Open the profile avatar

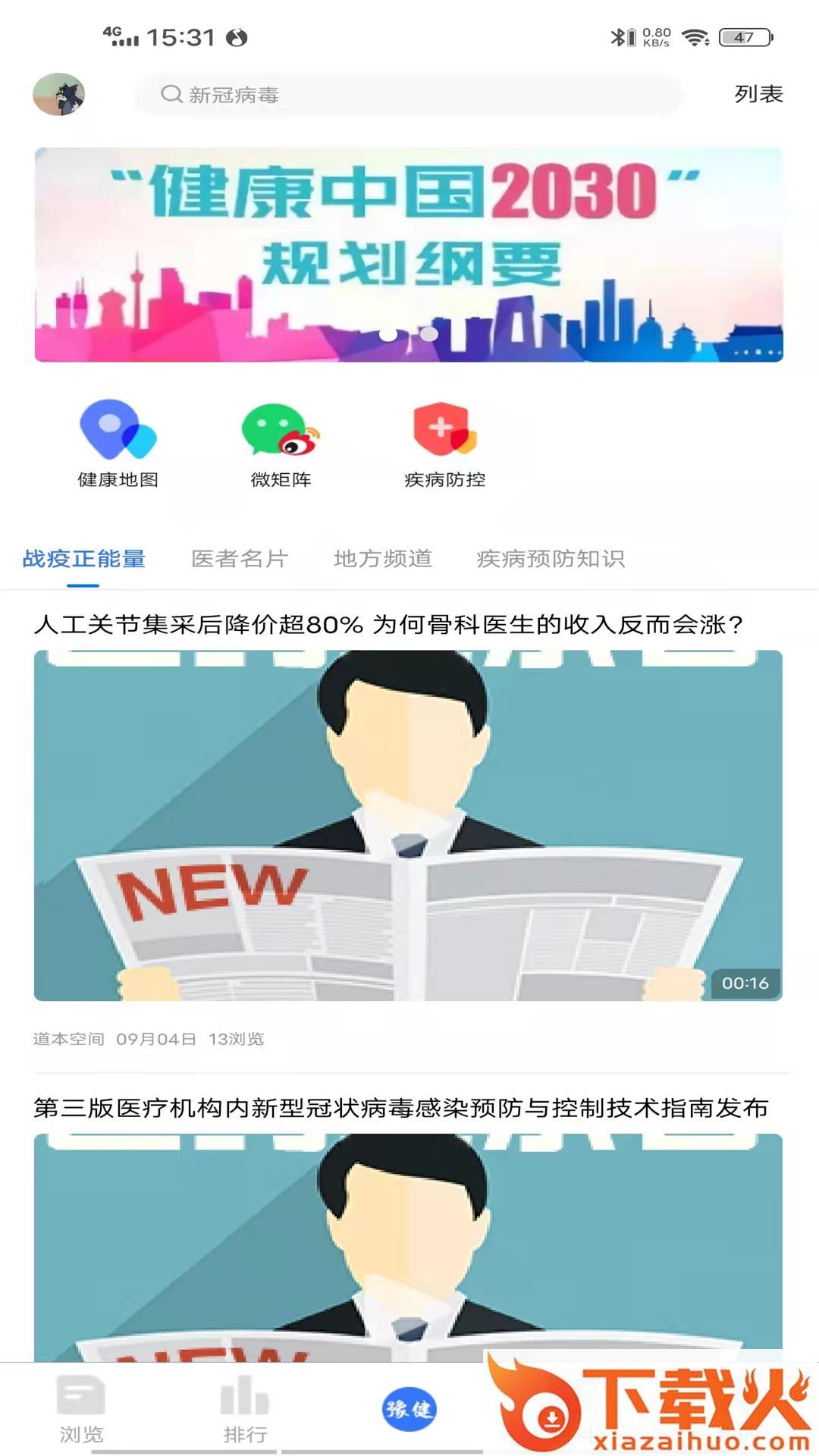point(58,94)
